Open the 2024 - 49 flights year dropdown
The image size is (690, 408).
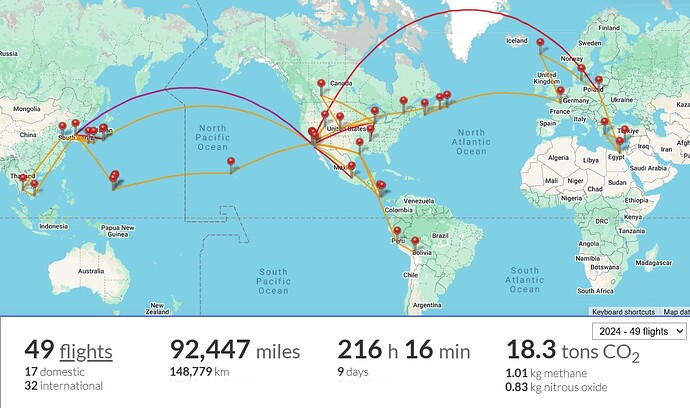636,331
